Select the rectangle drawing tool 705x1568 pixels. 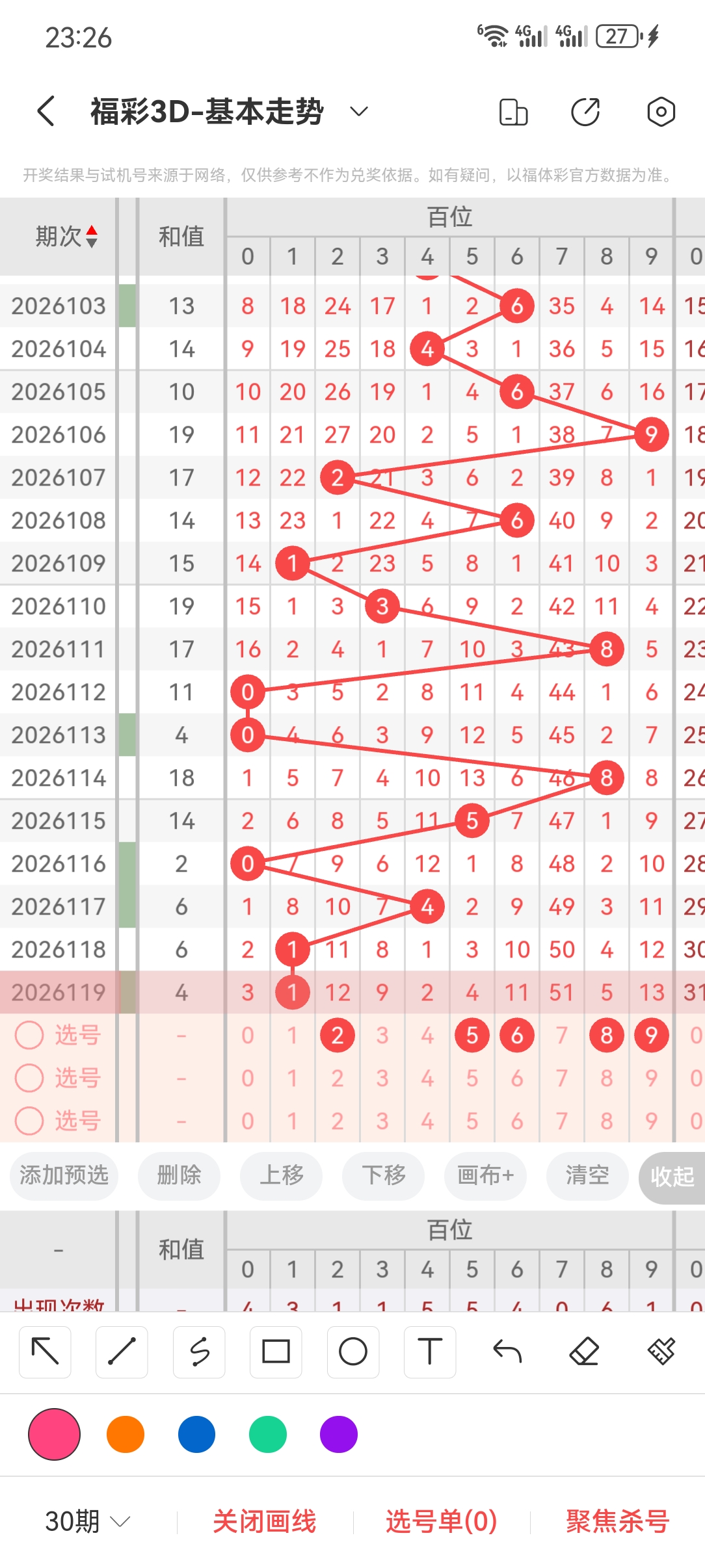[x=276, y=1352]
